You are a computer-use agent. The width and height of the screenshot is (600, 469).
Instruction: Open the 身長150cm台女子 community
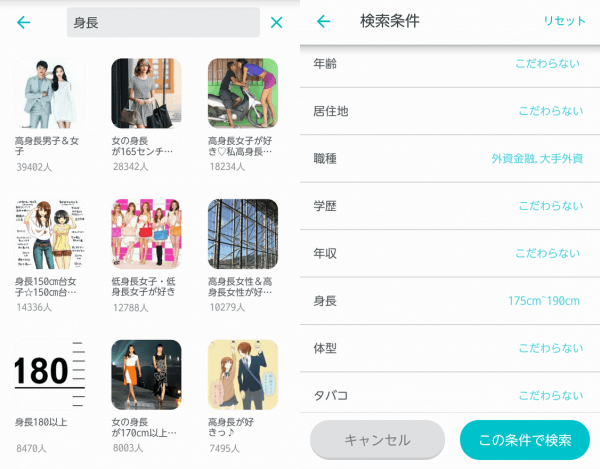[x=49, y=234]
